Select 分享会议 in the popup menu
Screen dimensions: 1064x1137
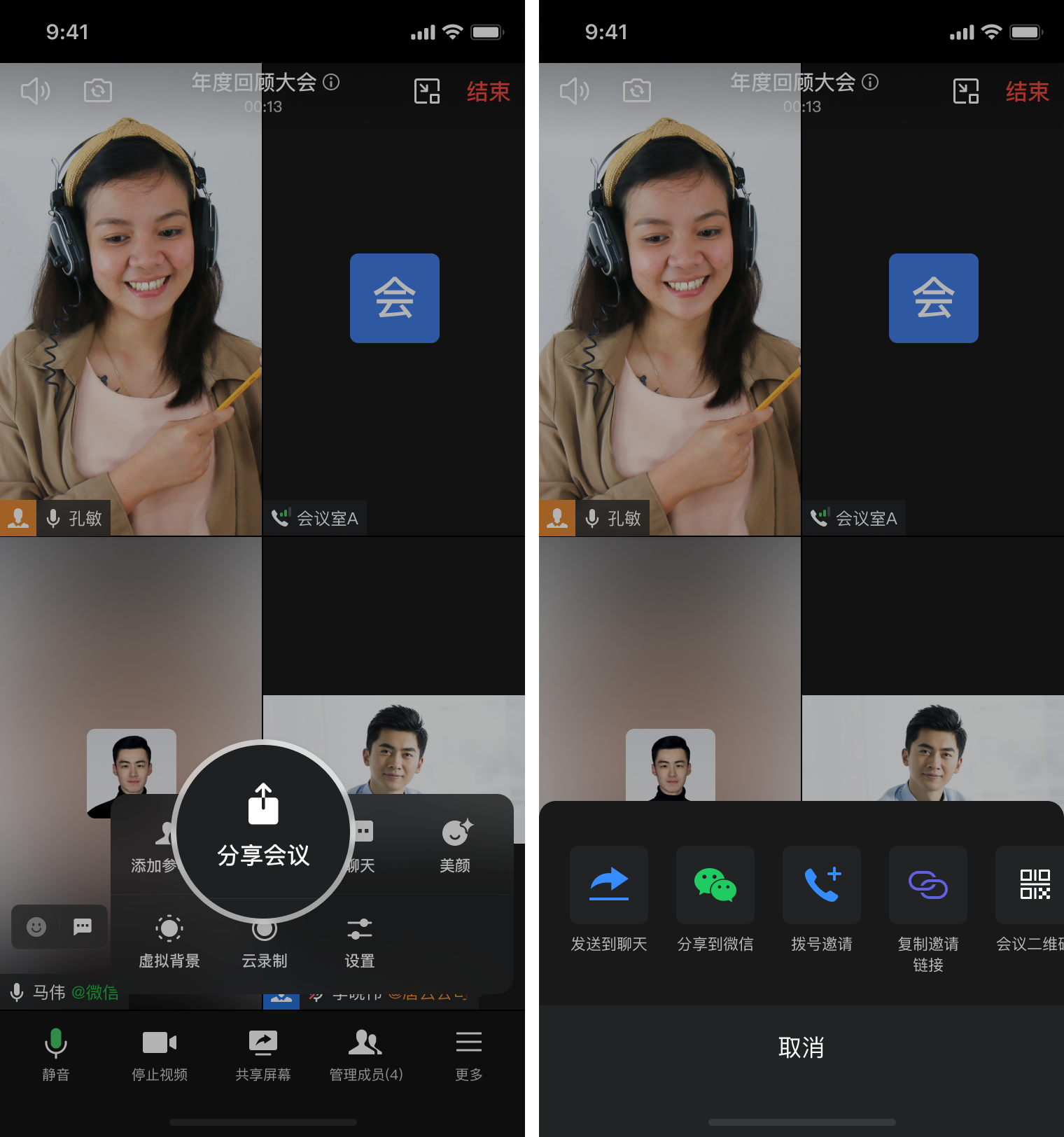coord(263,830)
